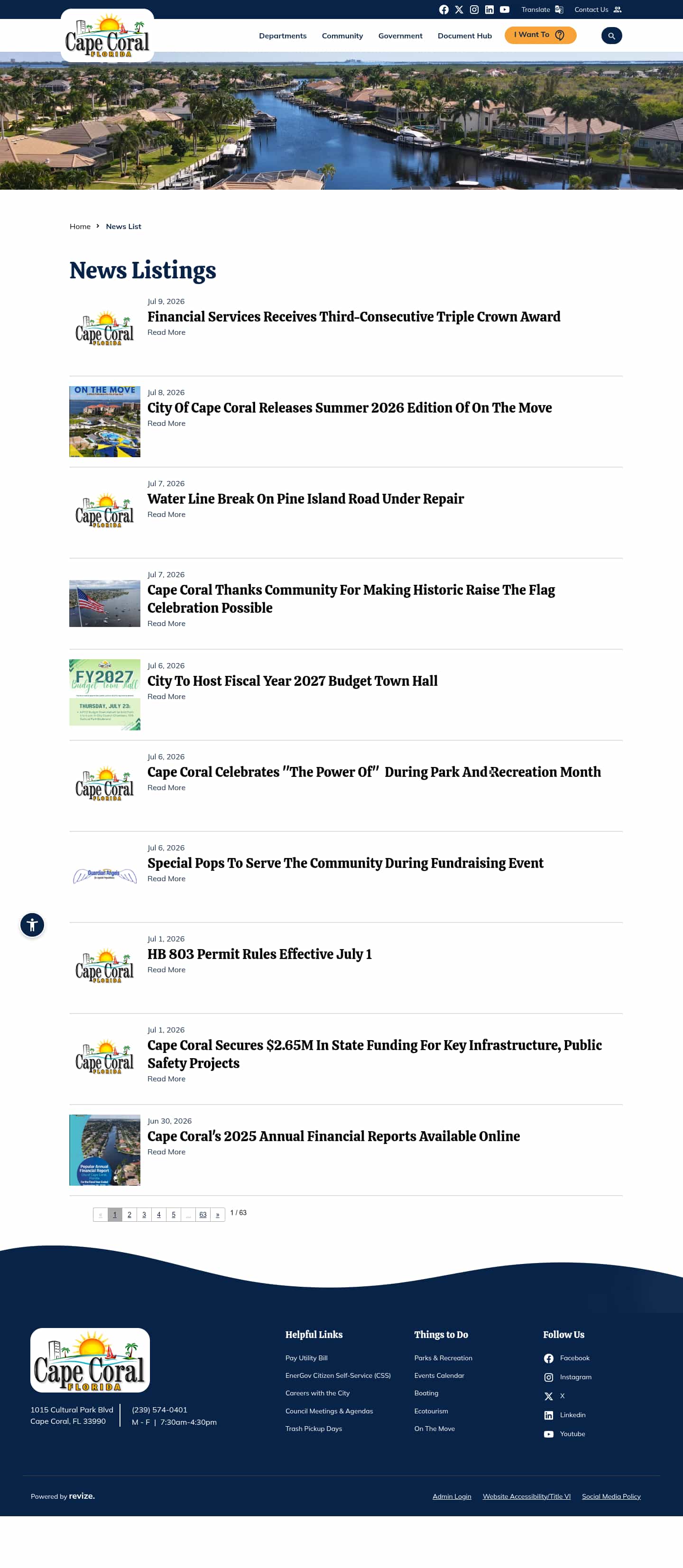
Task: Tap the Translate option
Action: (x=542, y=10)
